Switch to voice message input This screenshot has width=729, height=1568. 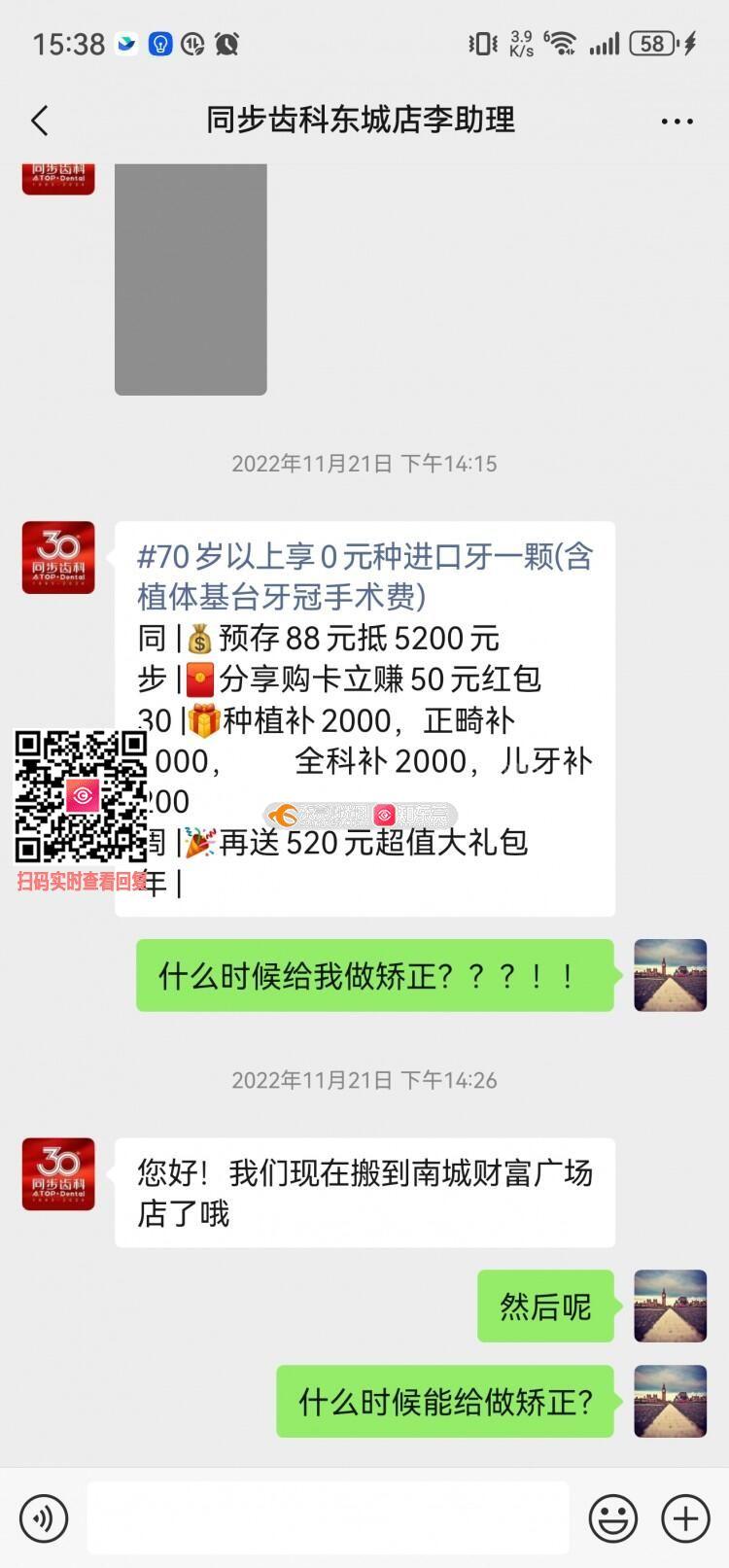44,1517
